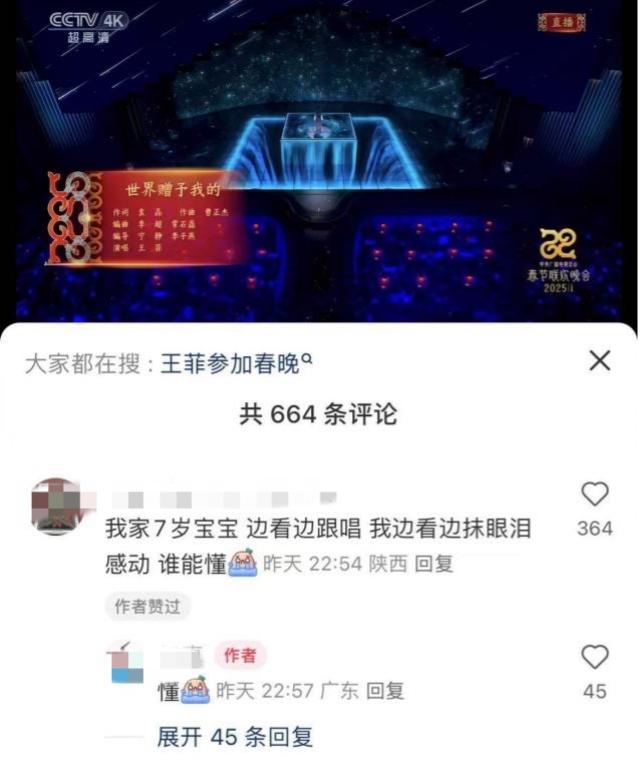The height and width of the screenshot is (760, 640).
Task: Close the comments panel
Action: click(x=599, y=361)
